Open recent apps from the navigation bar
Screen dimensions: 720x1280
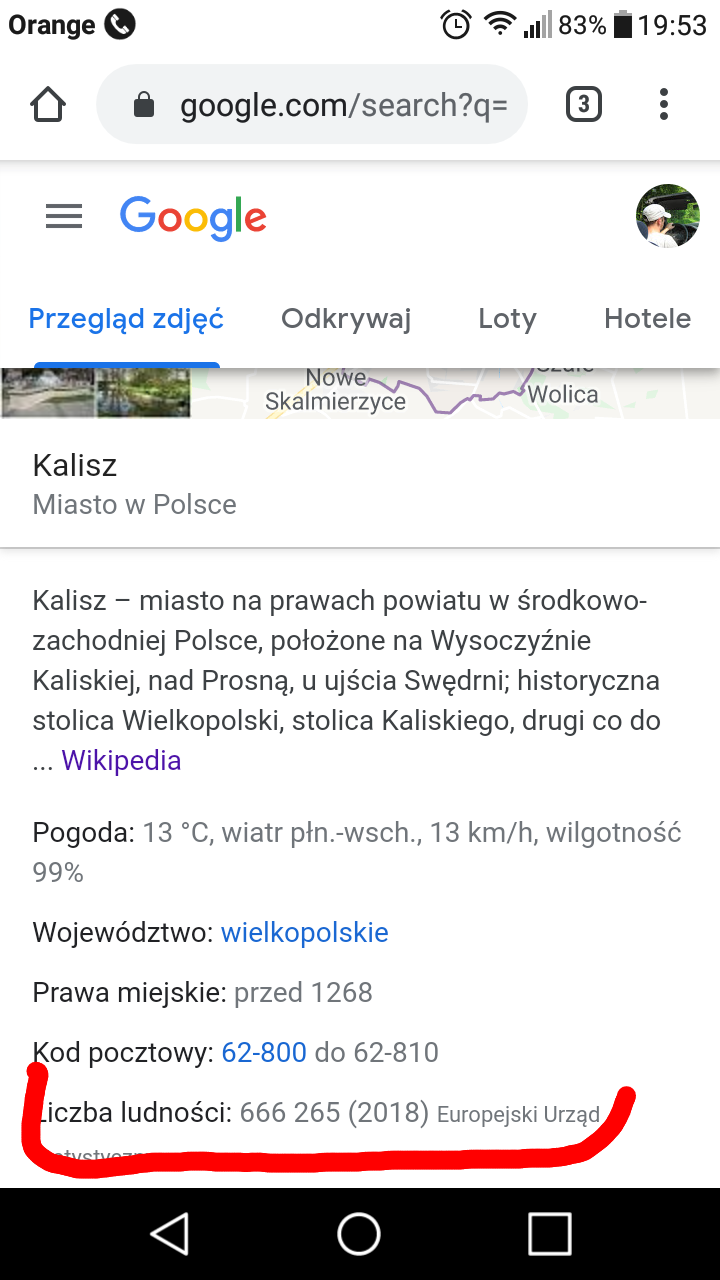click(x=549, y=1234)
